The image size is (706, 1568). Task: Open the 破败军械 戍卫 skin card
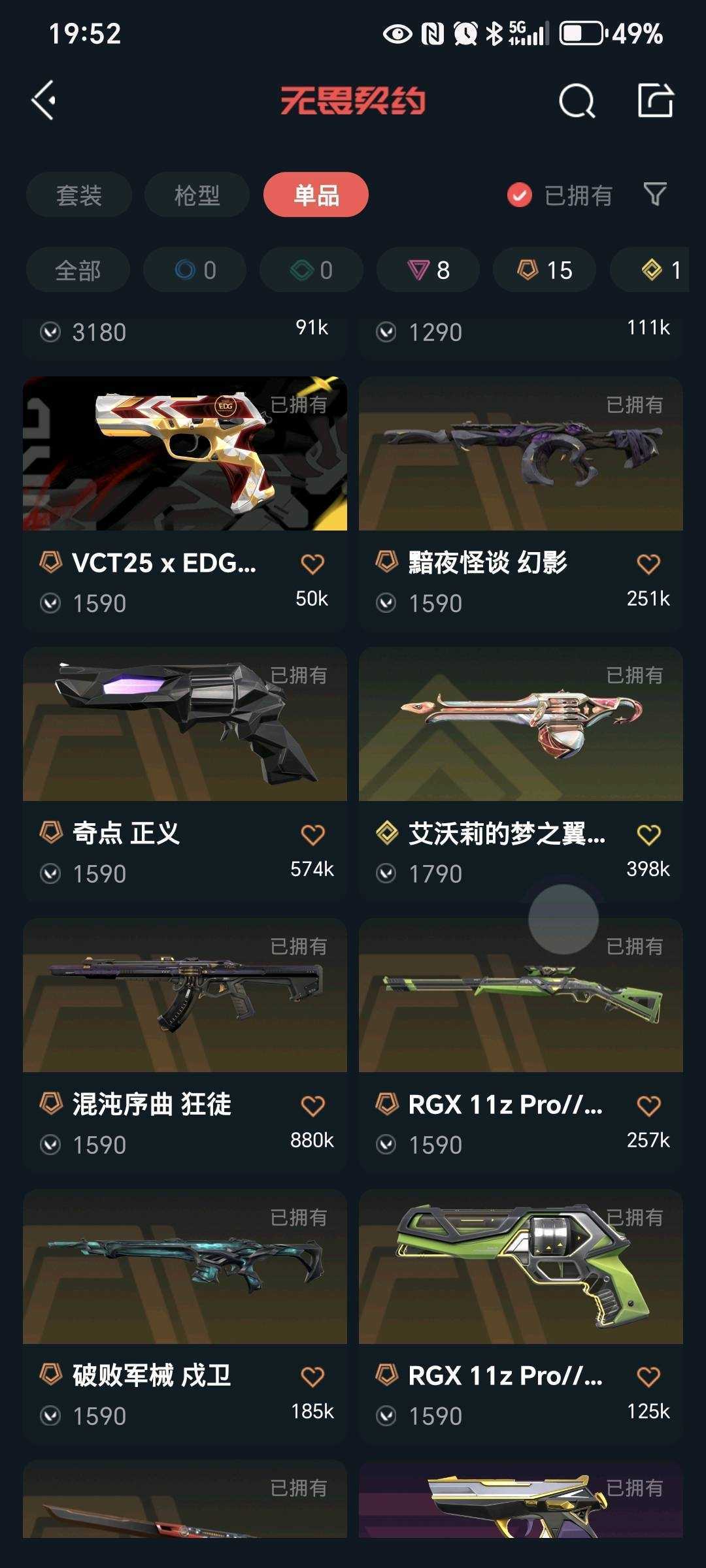tap(185, 1316)
